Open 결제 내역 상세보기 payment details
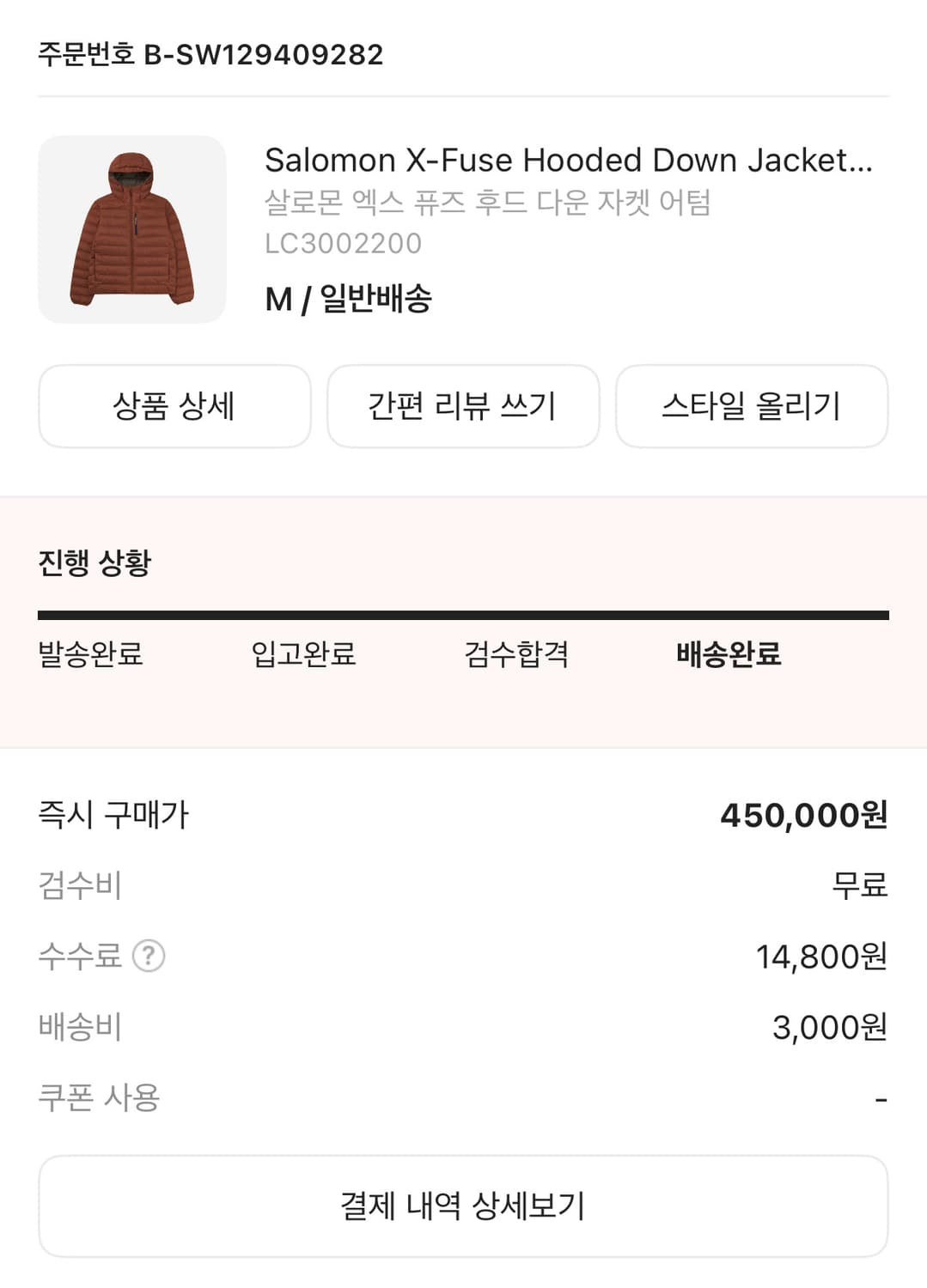Image resolution: width=927 pixels, height=1288 pixels. click(x=462, y=1206)
